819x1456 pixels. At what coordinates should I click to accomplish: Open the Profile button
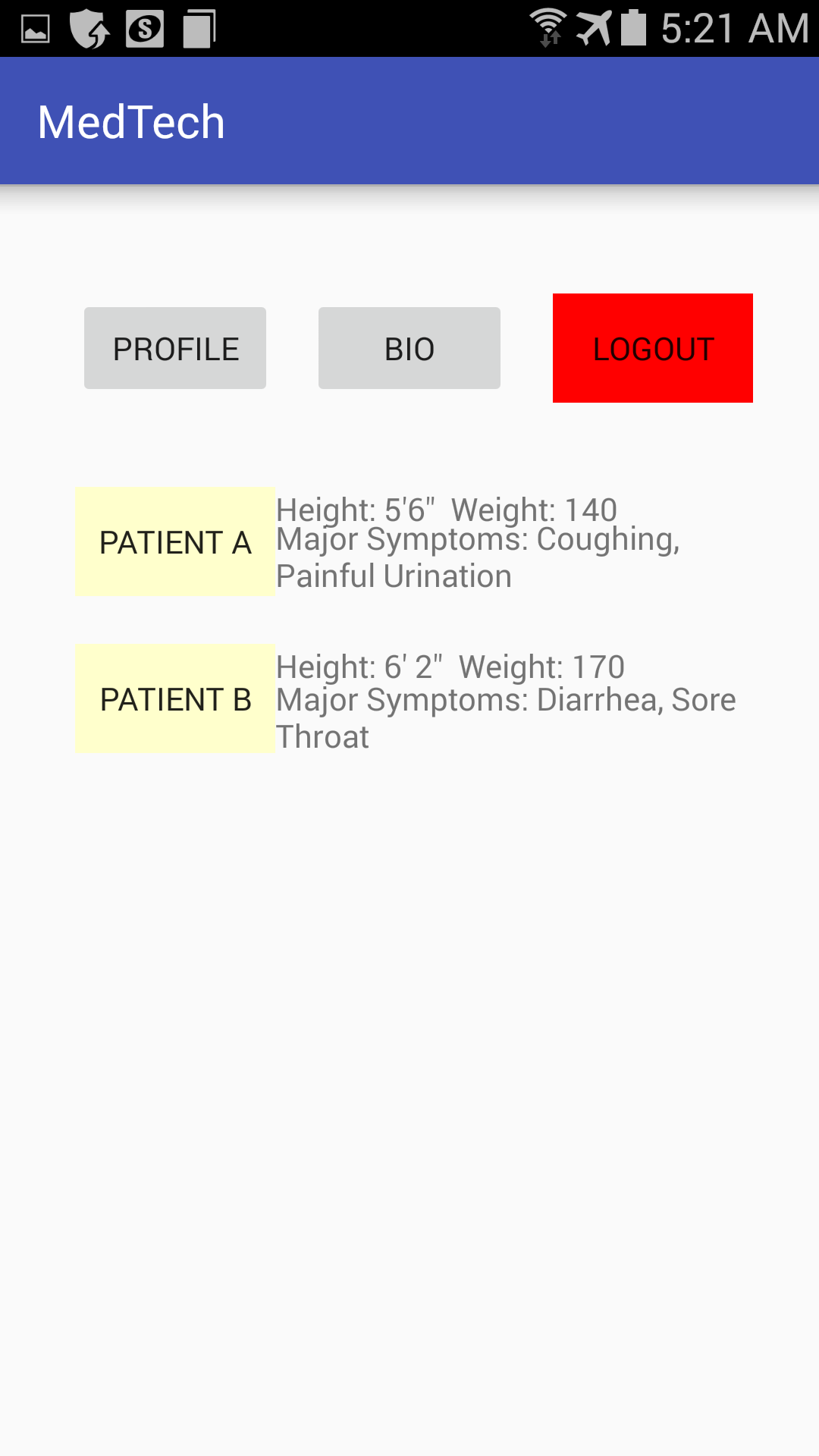point(175,348)
